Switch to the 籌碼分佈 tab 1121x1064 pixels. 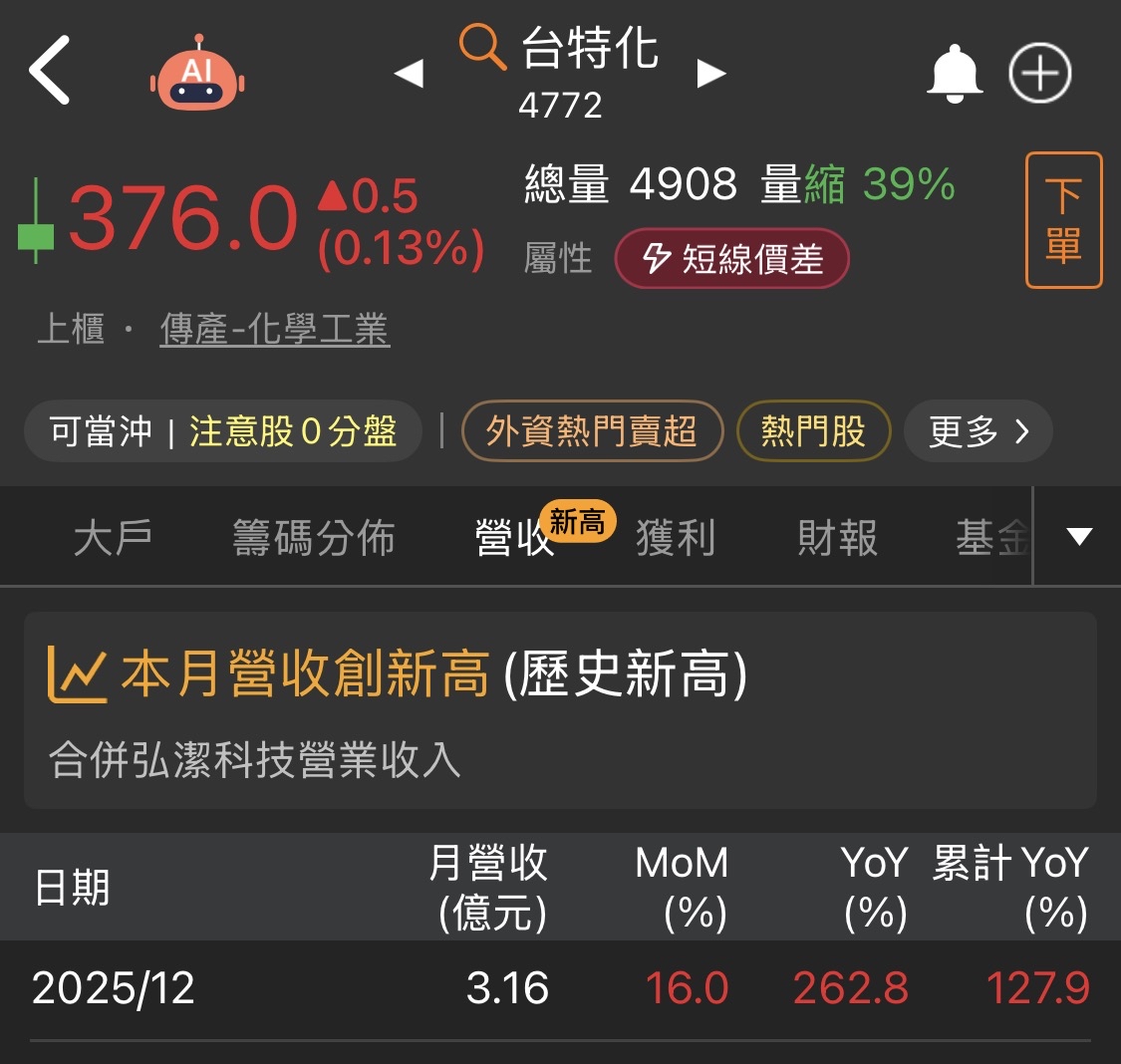tap(313, 537)
